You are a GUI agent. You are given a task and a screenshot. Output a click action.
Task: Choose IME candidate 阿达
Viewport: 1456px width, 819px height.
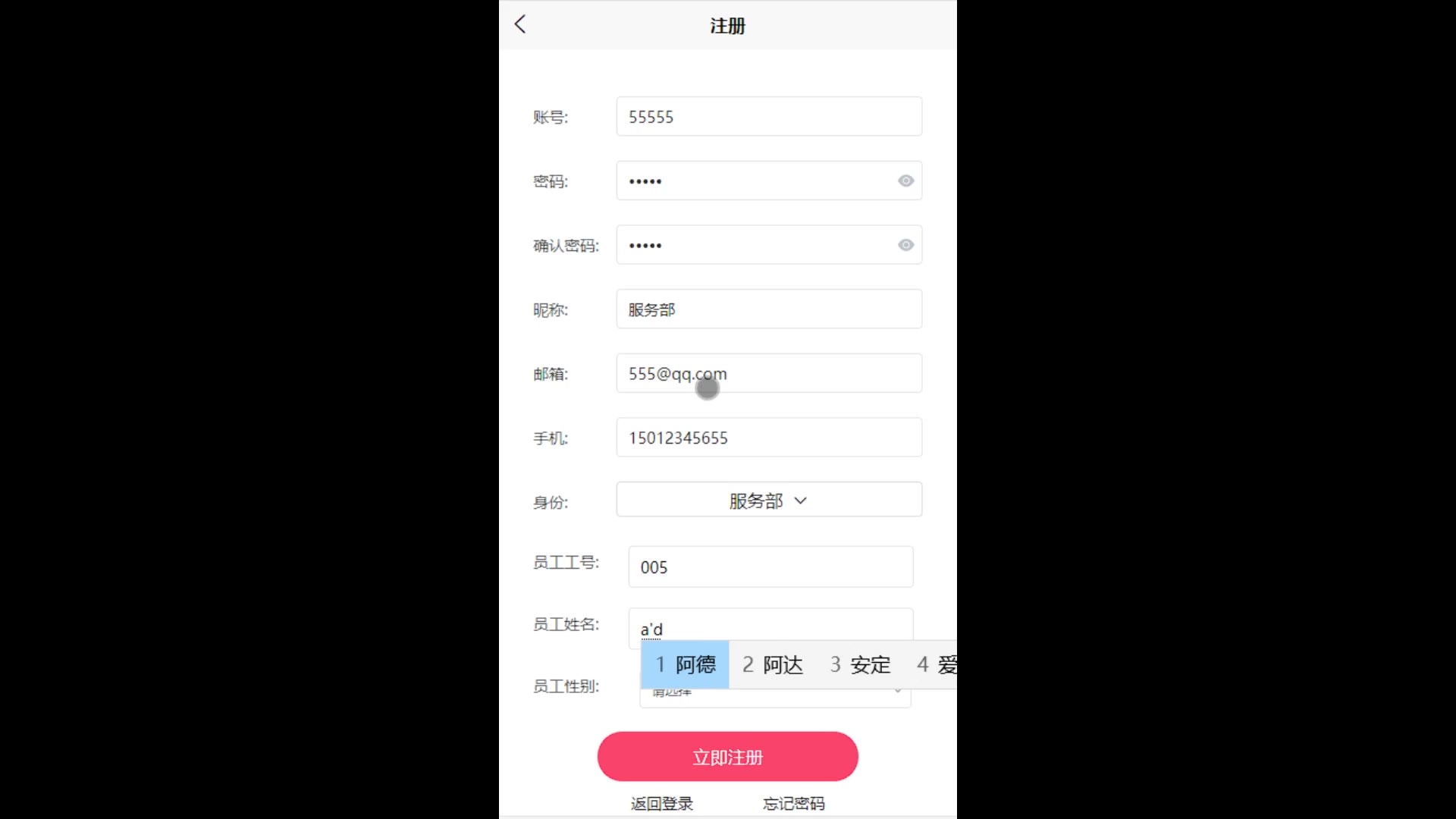click(x=773, y=665)
